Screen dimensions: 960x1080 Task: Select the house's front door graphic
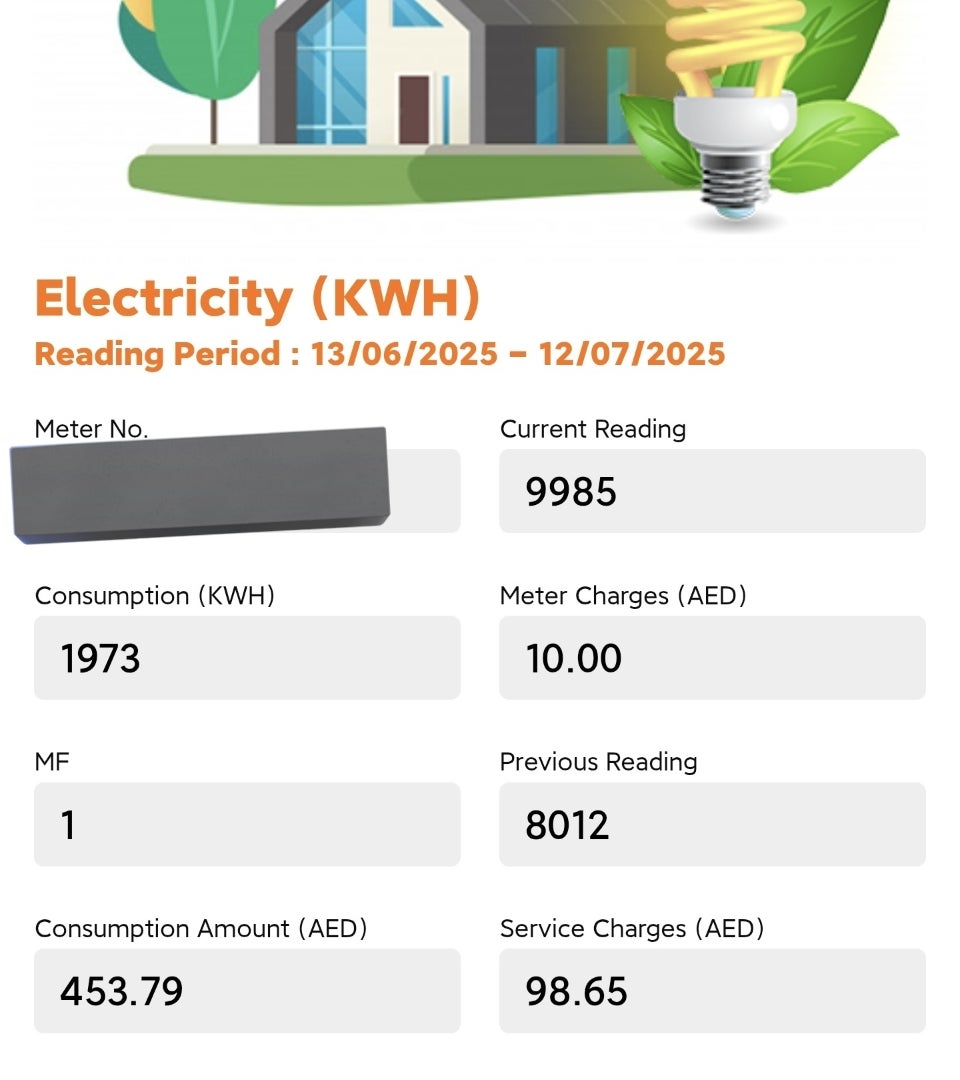(x=410, y=105)
